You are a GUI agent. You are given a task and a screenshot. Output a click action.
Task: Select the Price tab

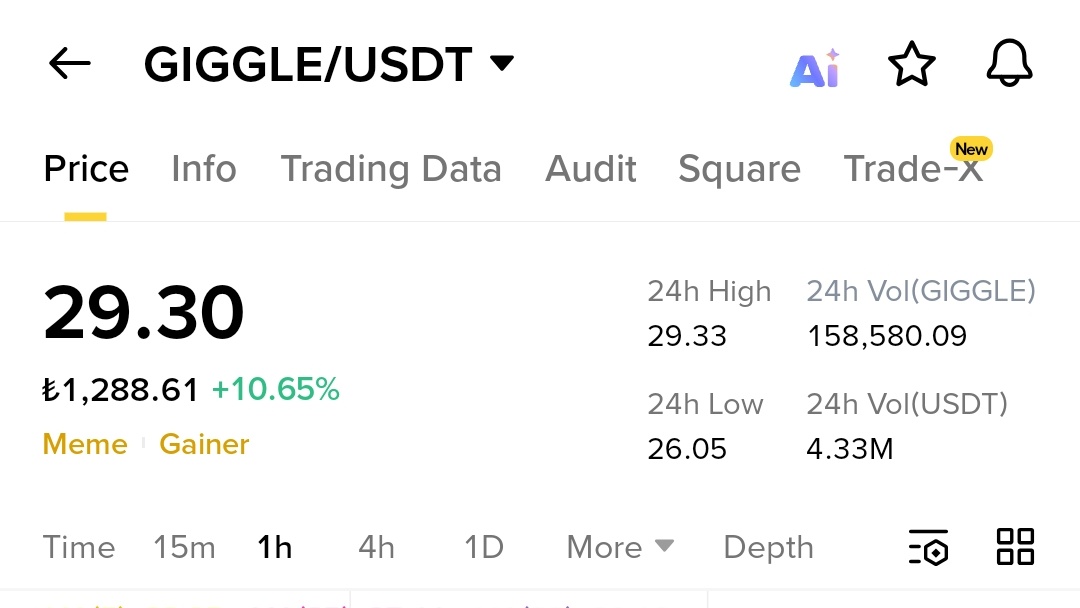(x=86, y=169)
